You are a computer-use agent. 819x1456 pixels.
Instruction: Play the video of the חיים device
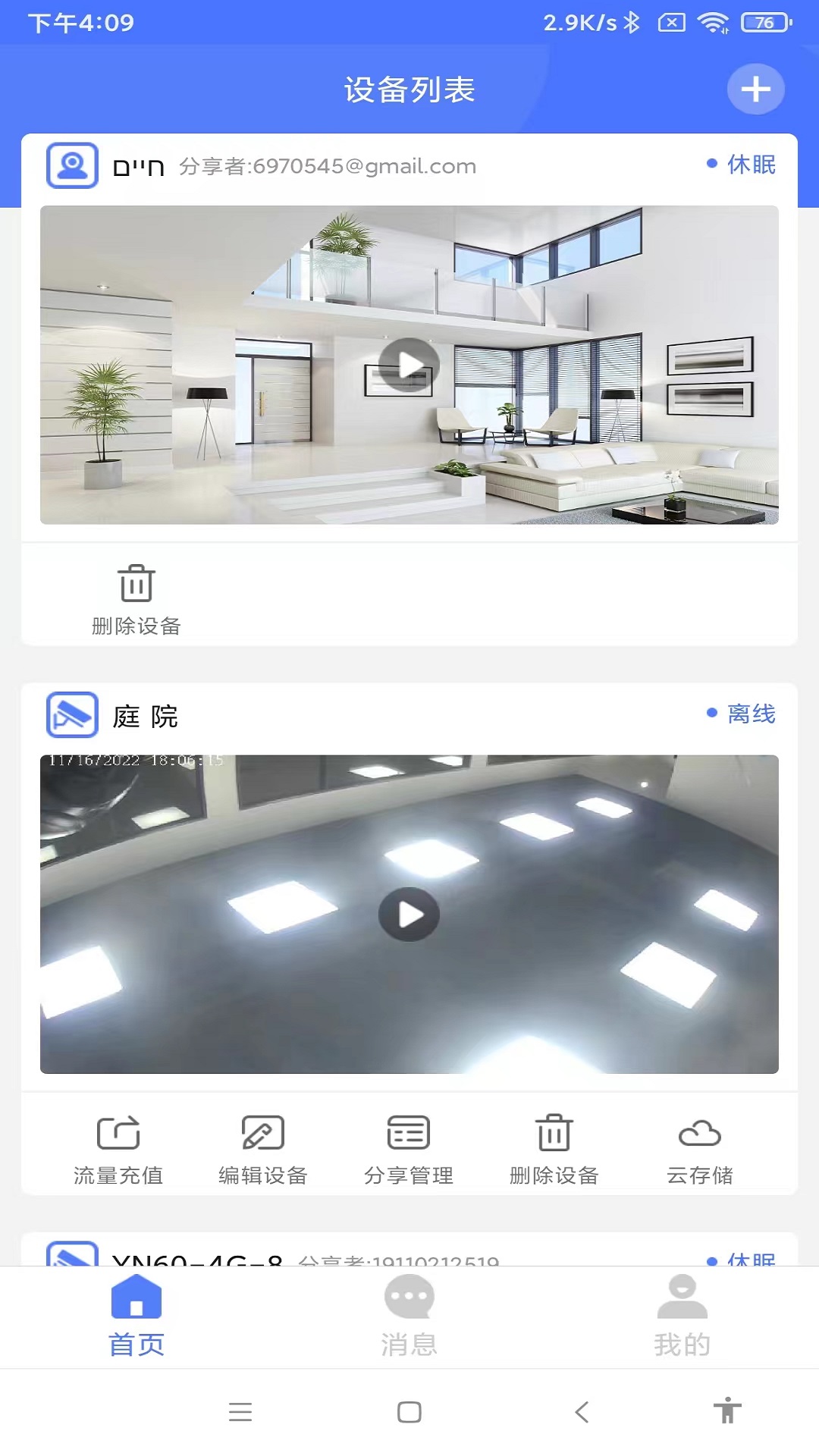pyautogui.click(x=409, y=365)
